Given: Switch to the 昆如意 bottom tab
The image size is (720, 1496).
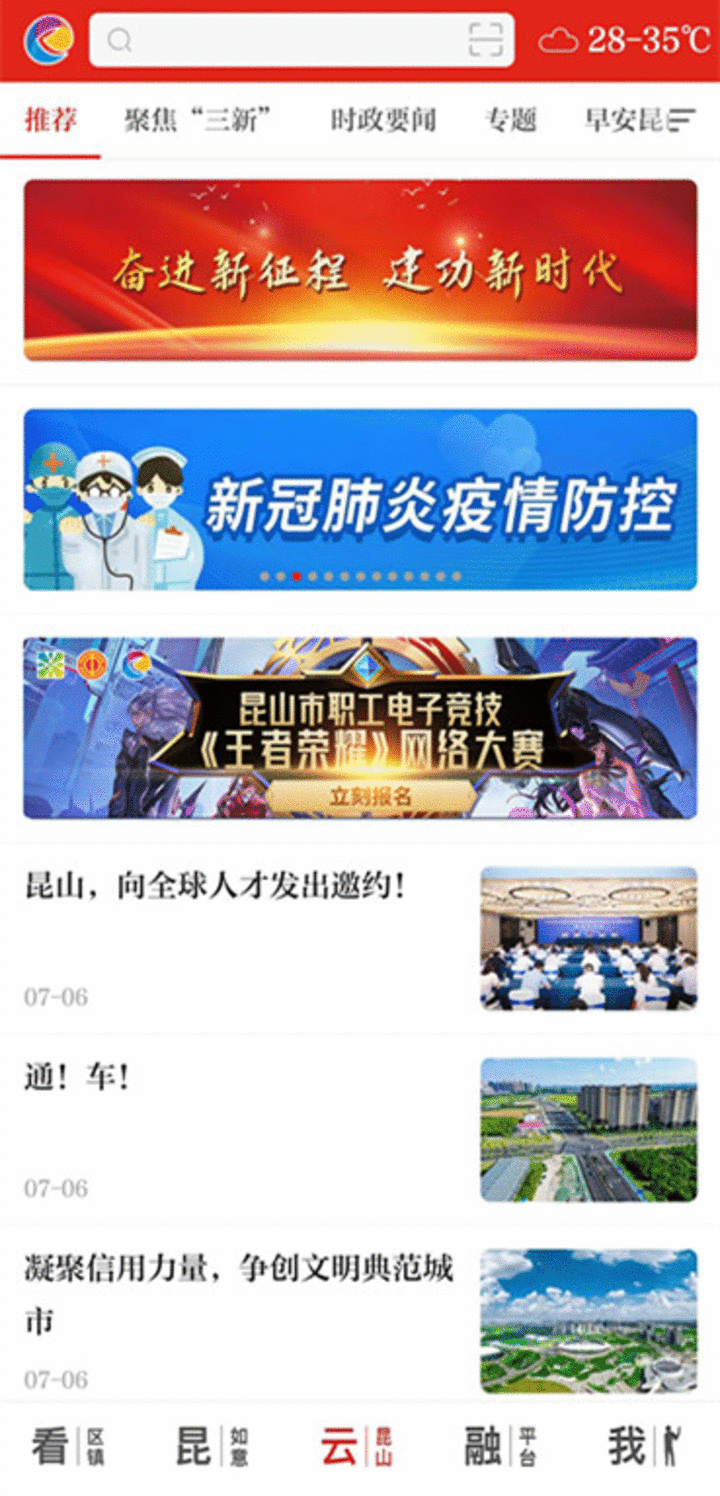Looking at the screenshot, I should pyautogui.click(x=212, y=1446).
